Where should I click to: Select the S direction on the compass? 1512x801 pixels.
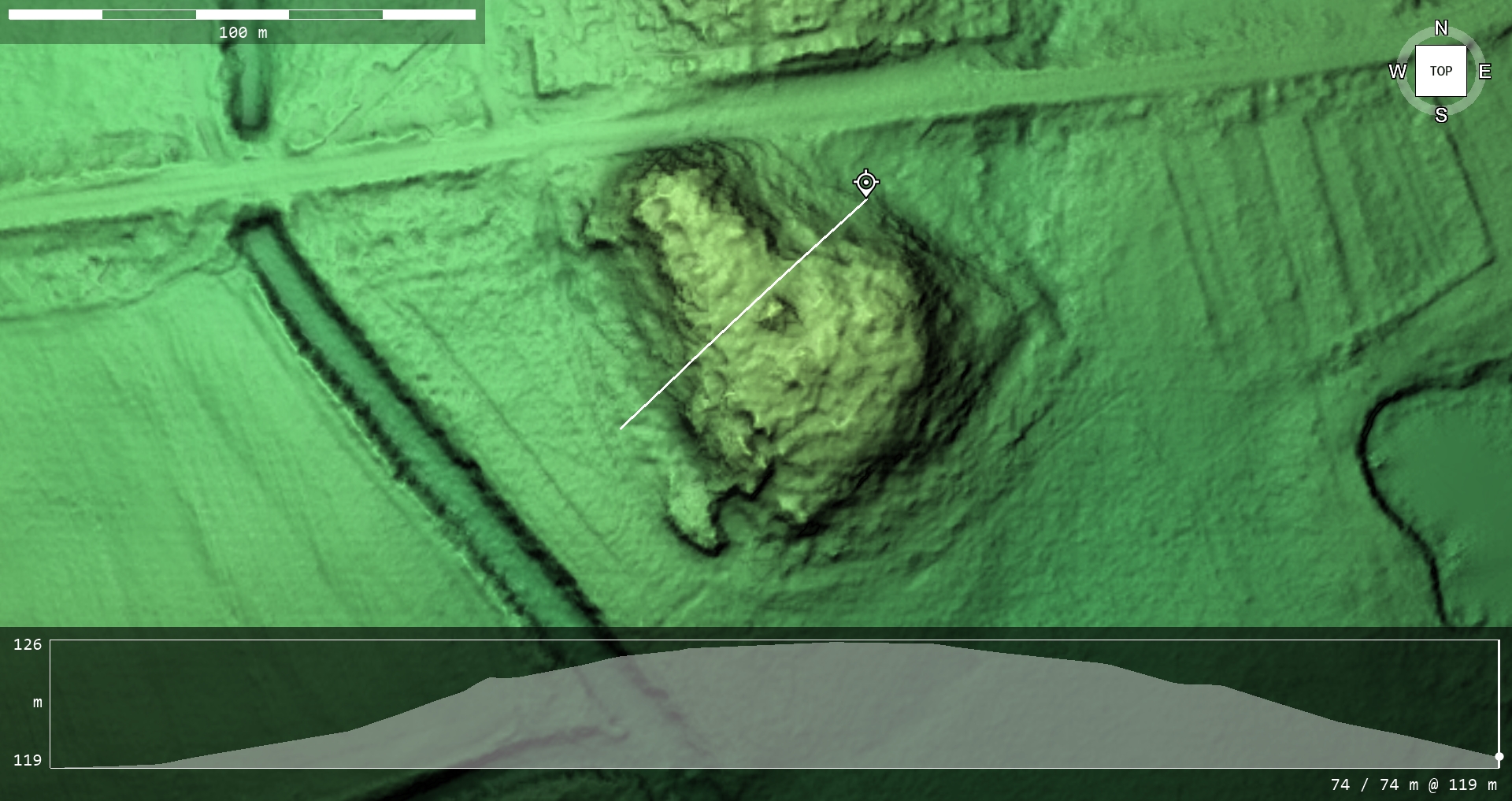coord(1440,115)
